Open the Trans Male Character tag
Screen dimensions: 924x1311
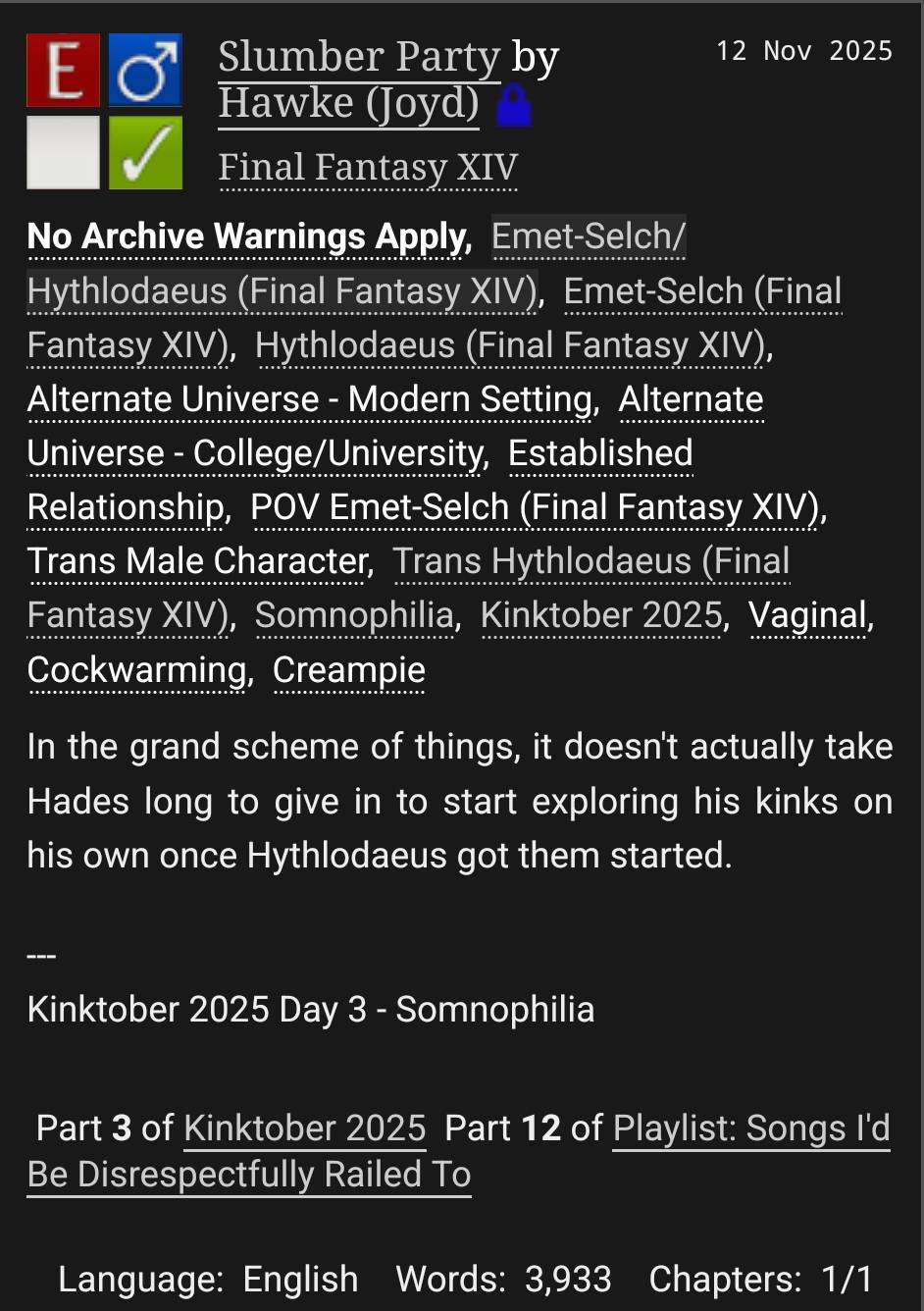tap(198, 561)
